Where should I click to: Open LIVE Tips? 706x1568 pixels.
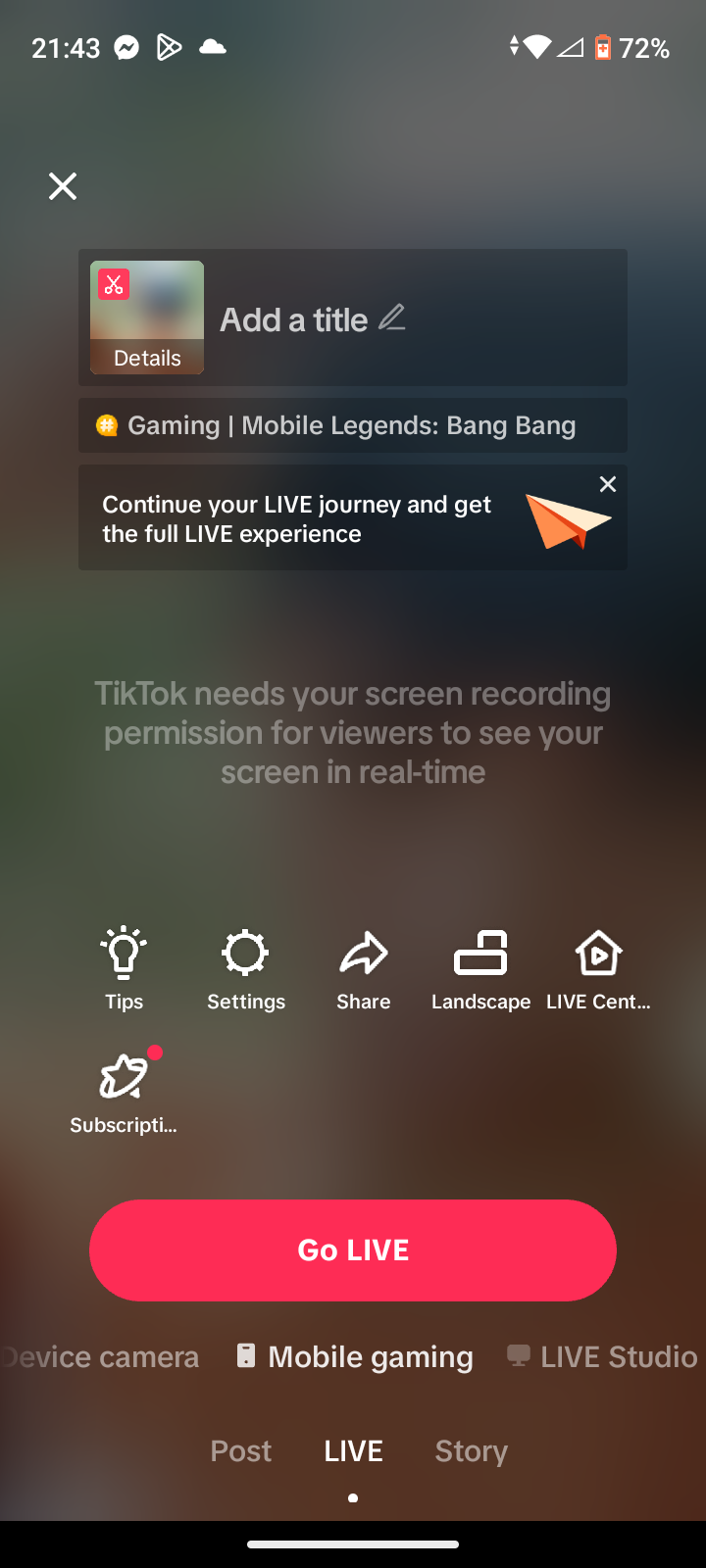(x=124, y=968)
